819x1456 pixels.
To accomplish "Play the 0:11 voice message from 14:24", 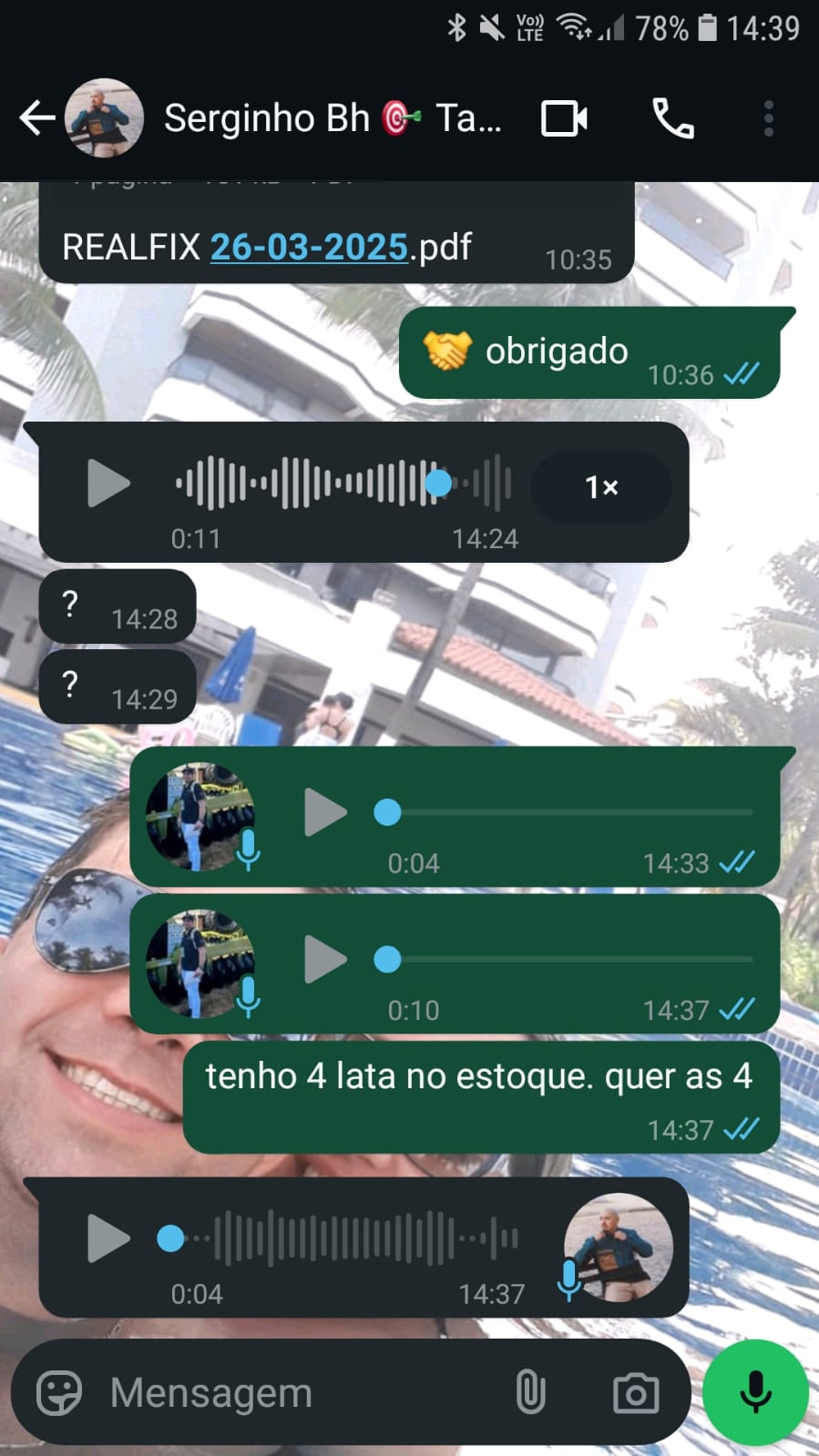I will click(x=108, y=483).
